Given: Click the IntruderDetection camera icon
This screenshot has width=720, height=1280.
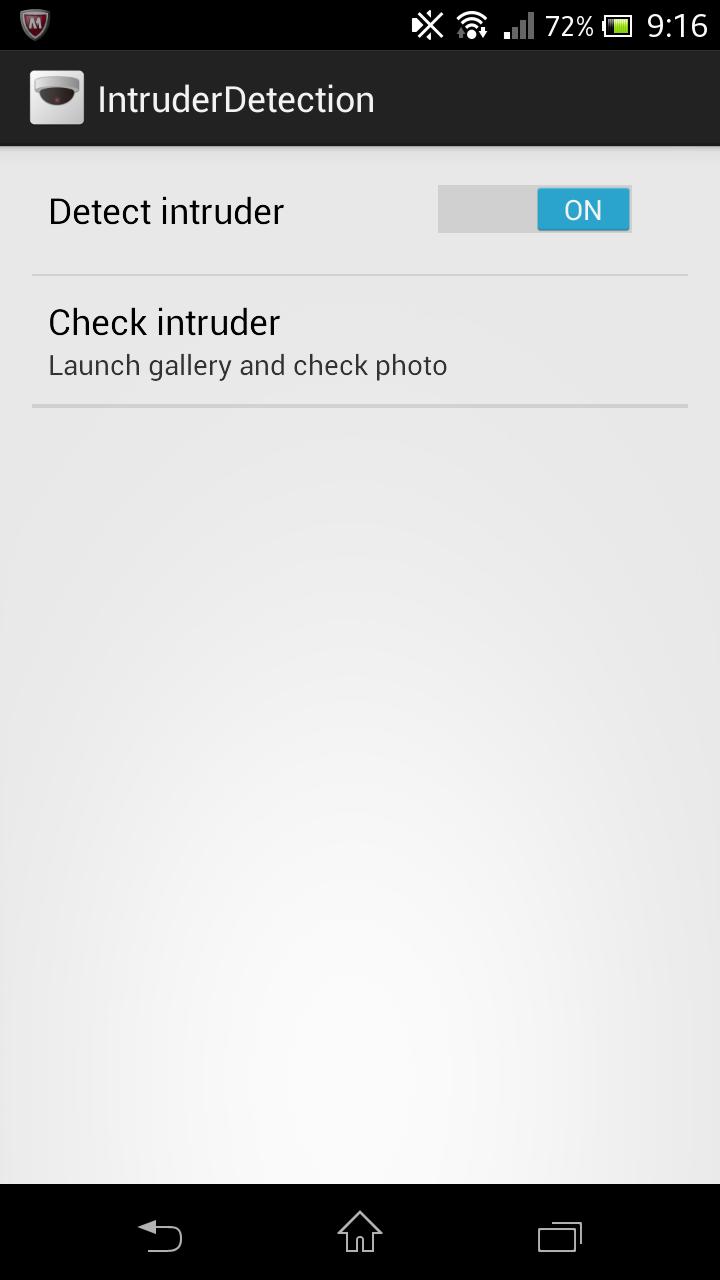Looking at the screenshot, I should click(x=56, y=97).
